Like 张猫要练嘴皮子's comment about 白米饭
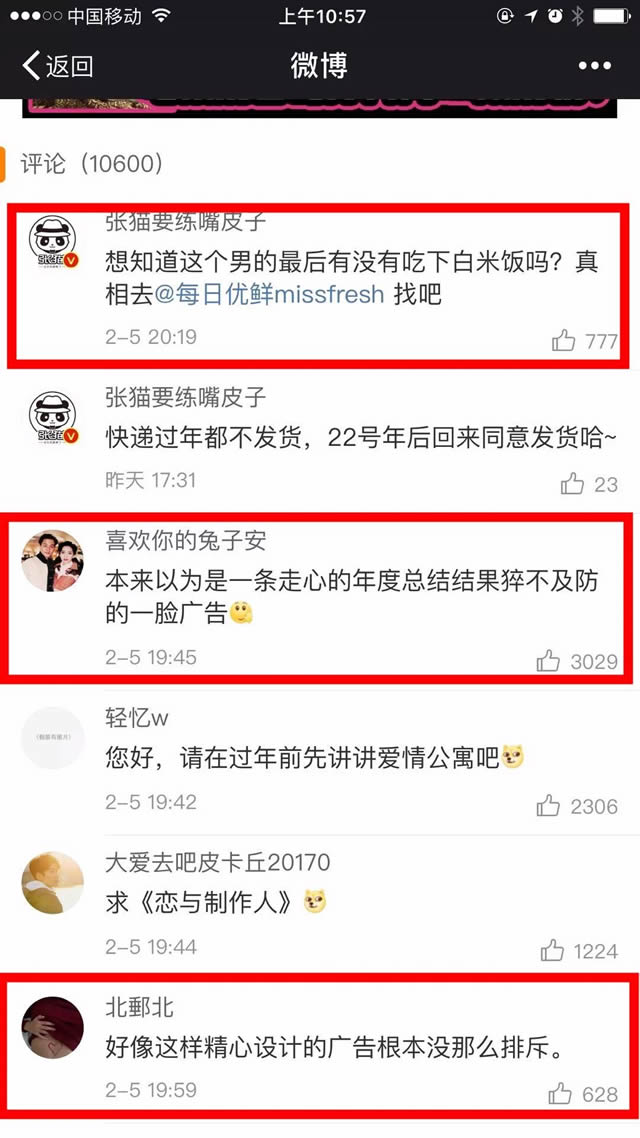The height and width of the screenshot is (1138, 640). coord(564,342)
